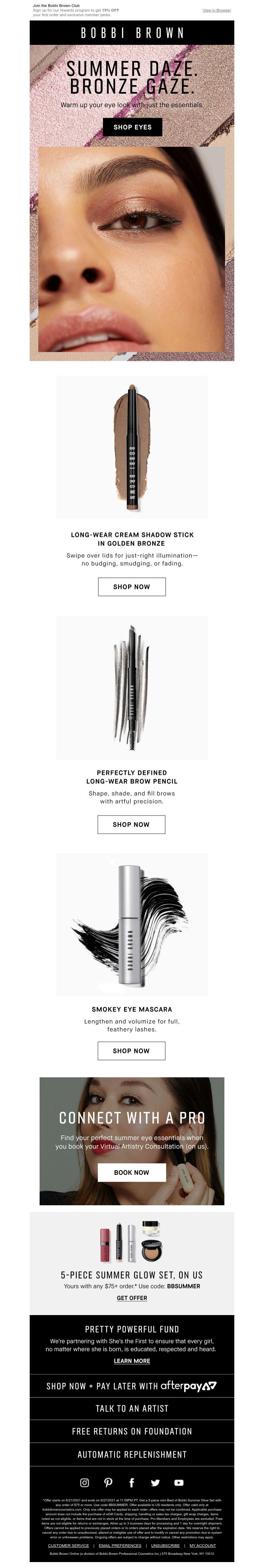Select Talk to an Artist
264x1568 pixels.
[x=132, y=1408]
